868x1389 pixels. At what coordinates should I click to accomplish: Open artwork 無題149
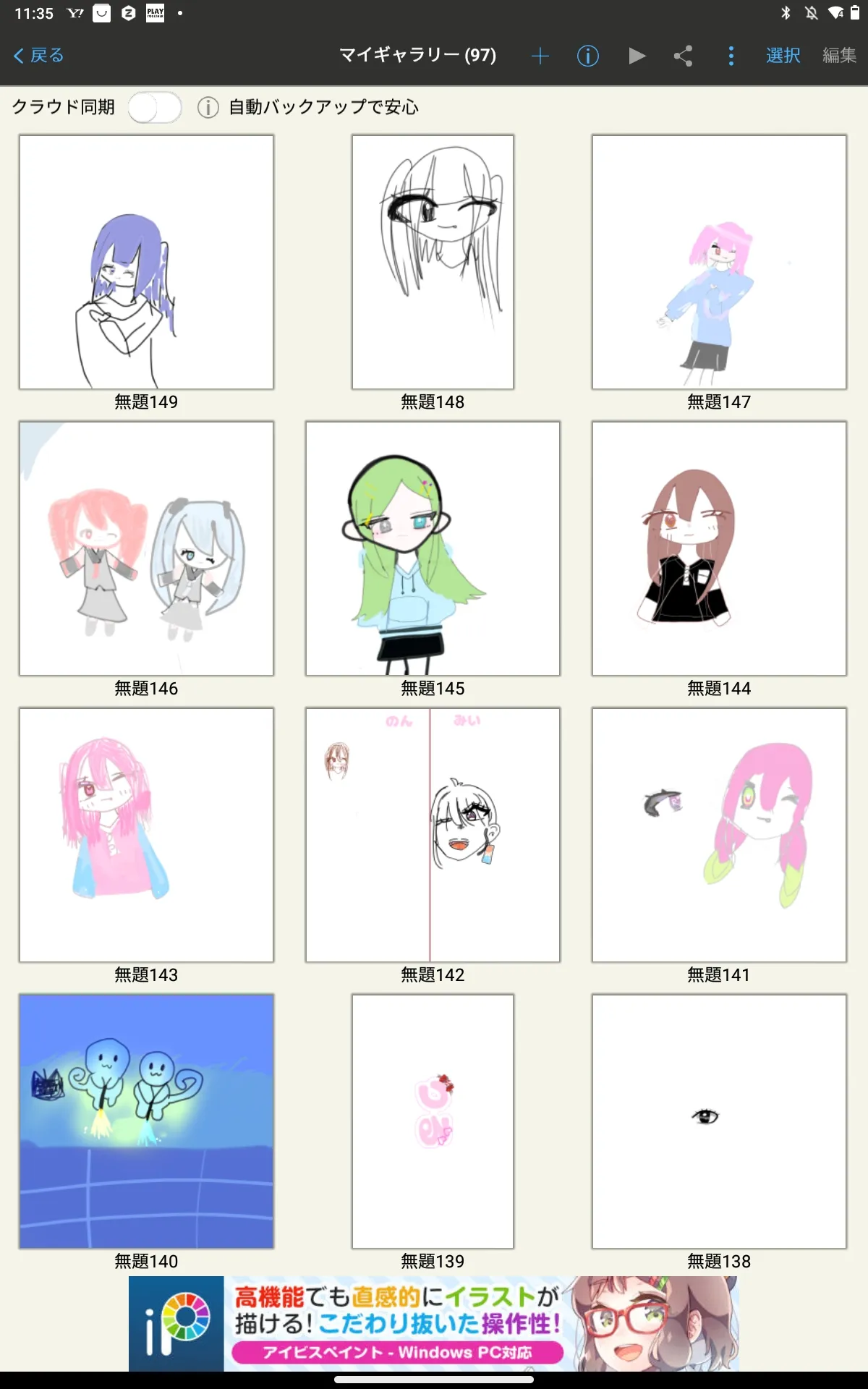(x=146, y=262)
